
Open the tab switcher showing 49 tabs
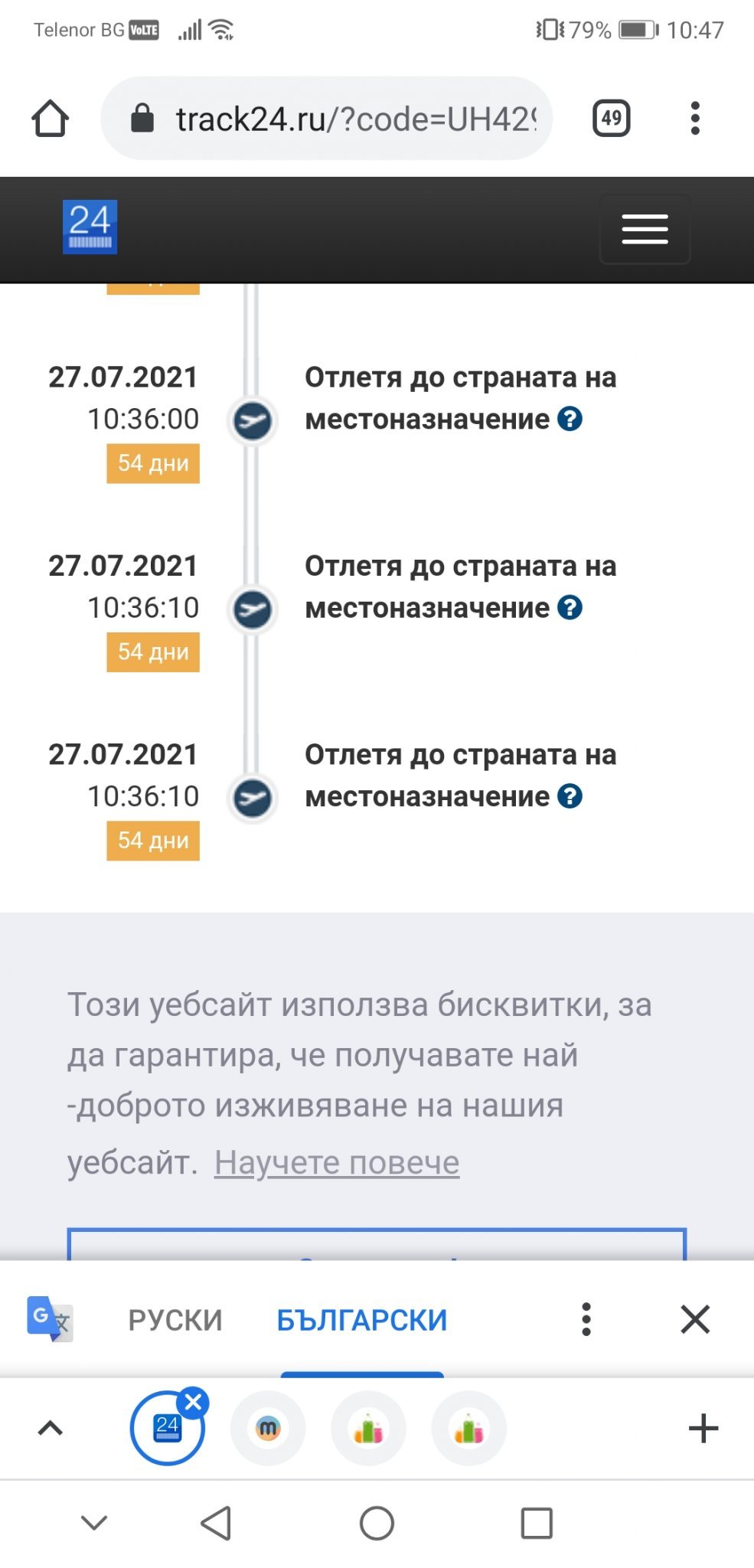coord(611,119)
